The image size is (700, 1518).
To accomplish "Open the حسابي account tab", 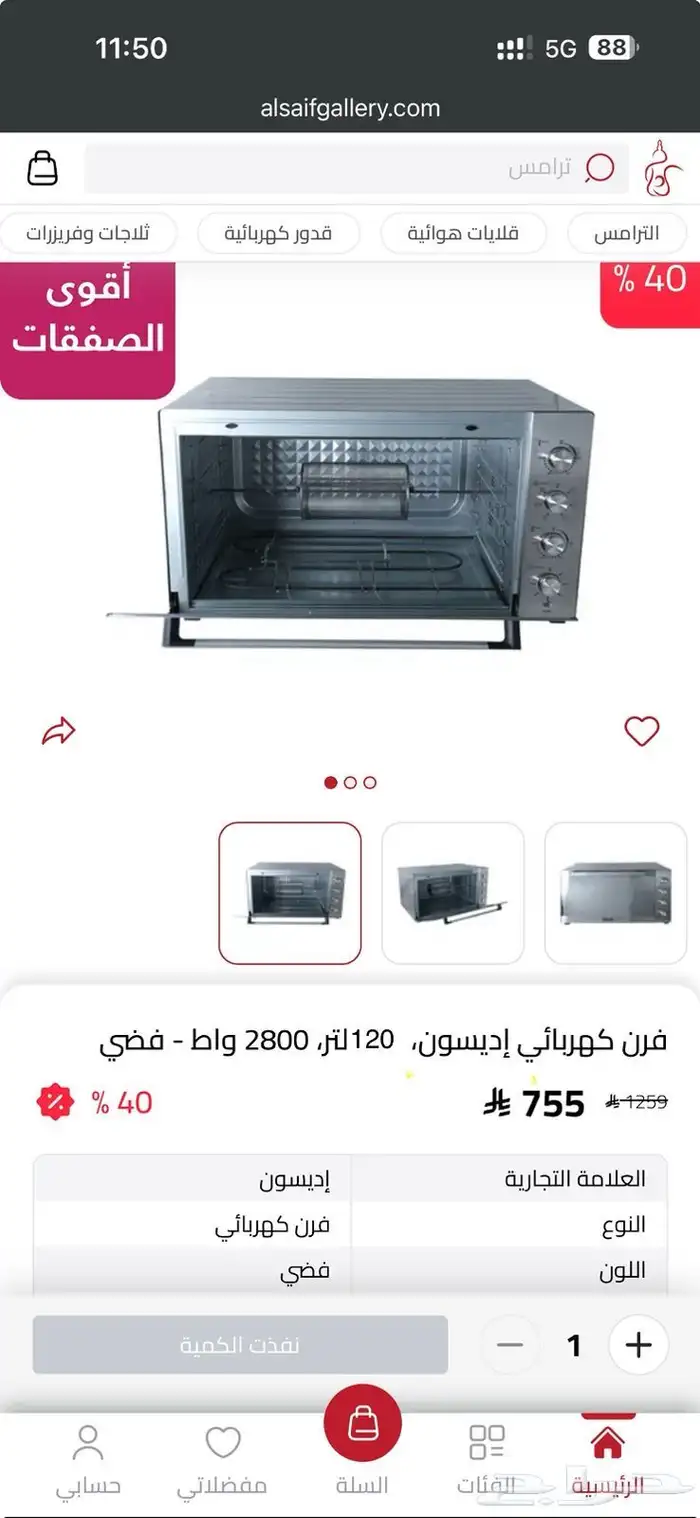I will (x=88, y=1460).
